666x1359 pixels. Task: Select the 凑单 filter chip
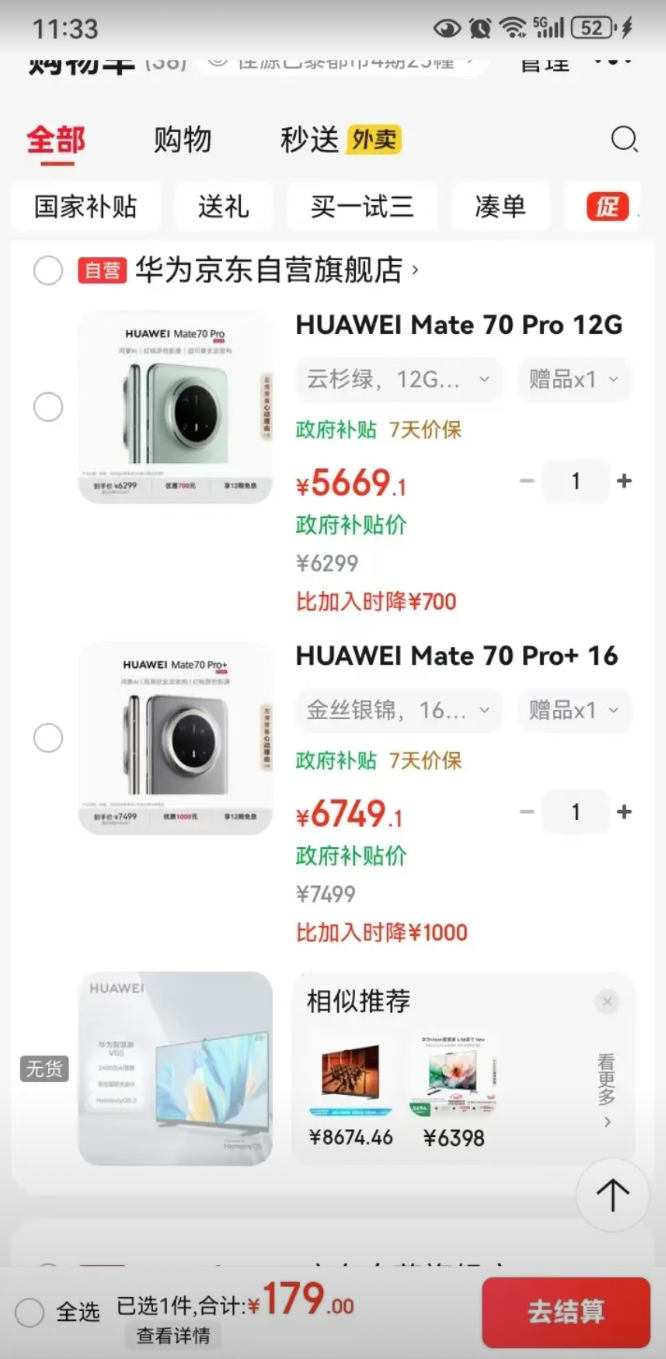pos(500,207)
